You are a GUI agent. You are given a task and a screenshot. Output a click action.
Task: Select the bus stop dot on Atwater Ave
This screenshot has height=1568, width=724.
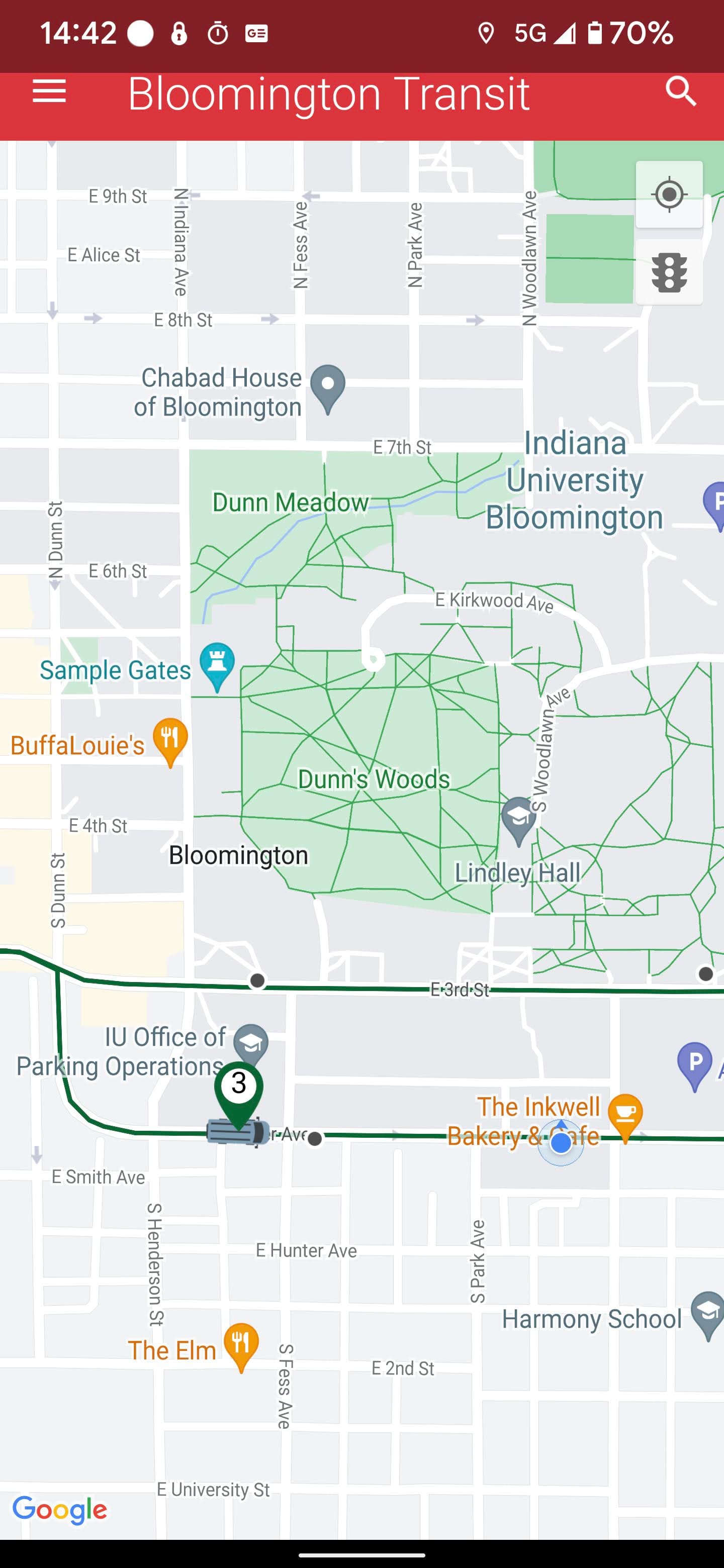315,1139
